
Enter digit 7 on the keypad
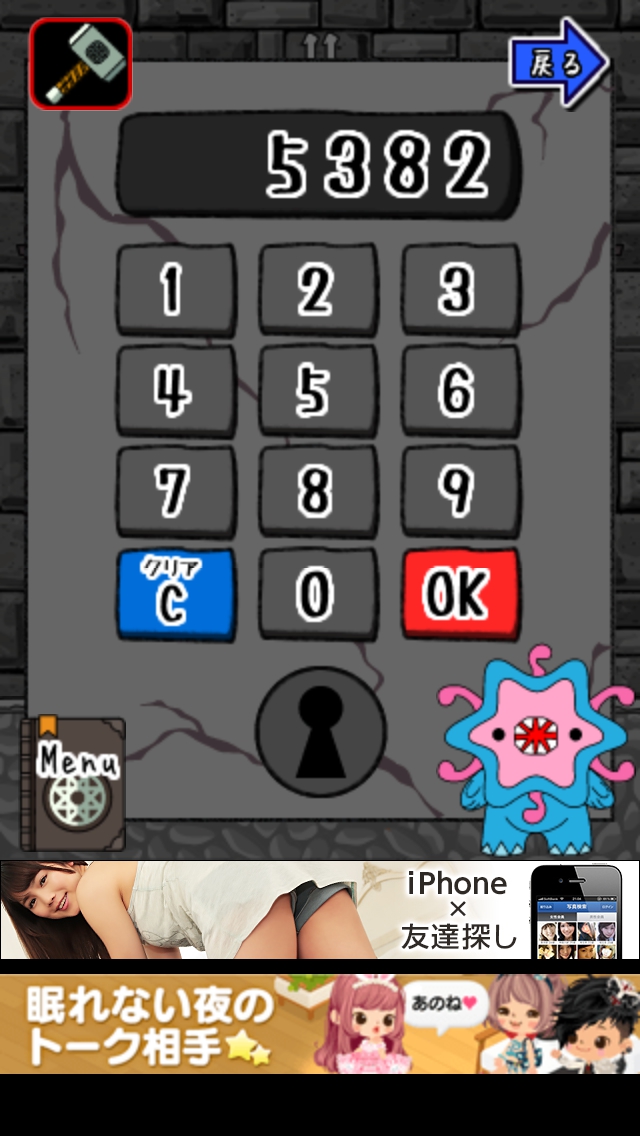(x=176, y=492)
